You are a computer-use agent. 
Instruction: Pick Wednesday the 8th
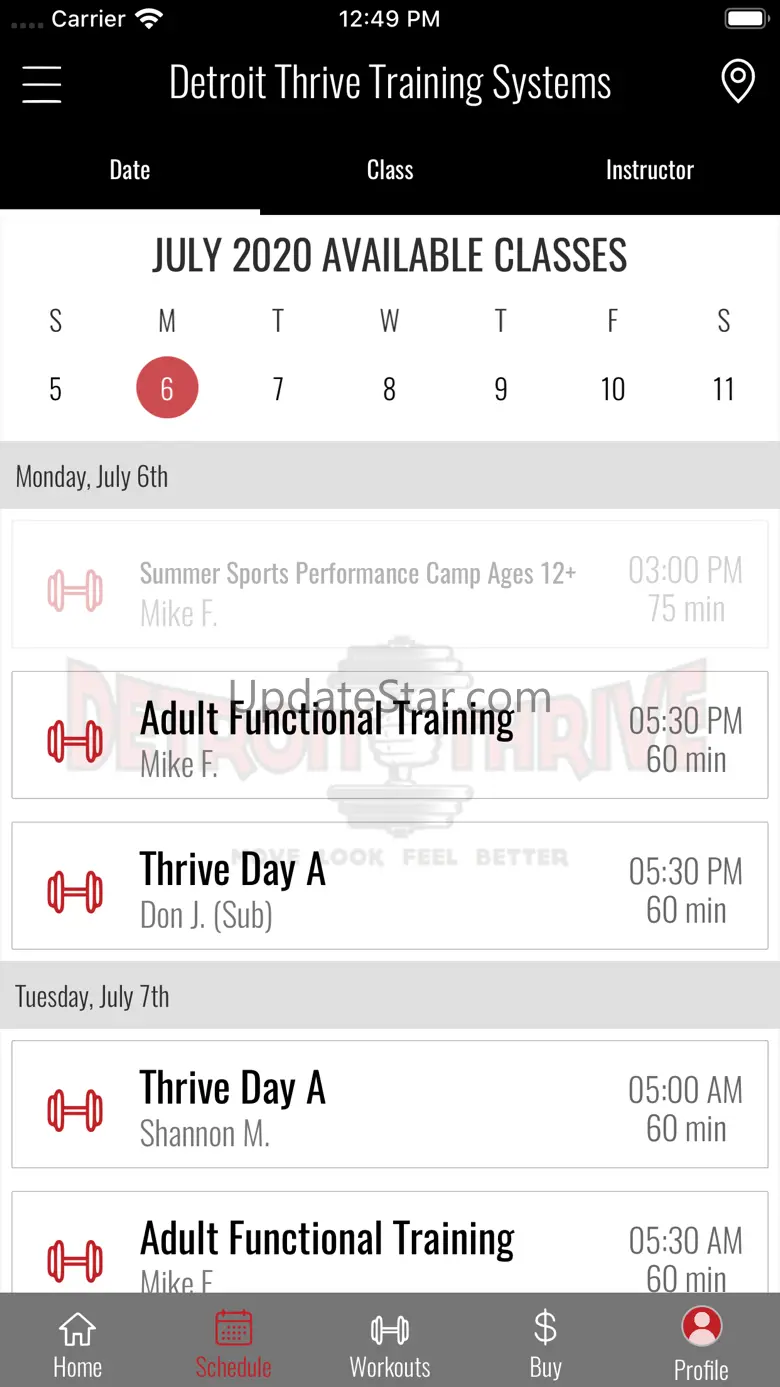390,388
